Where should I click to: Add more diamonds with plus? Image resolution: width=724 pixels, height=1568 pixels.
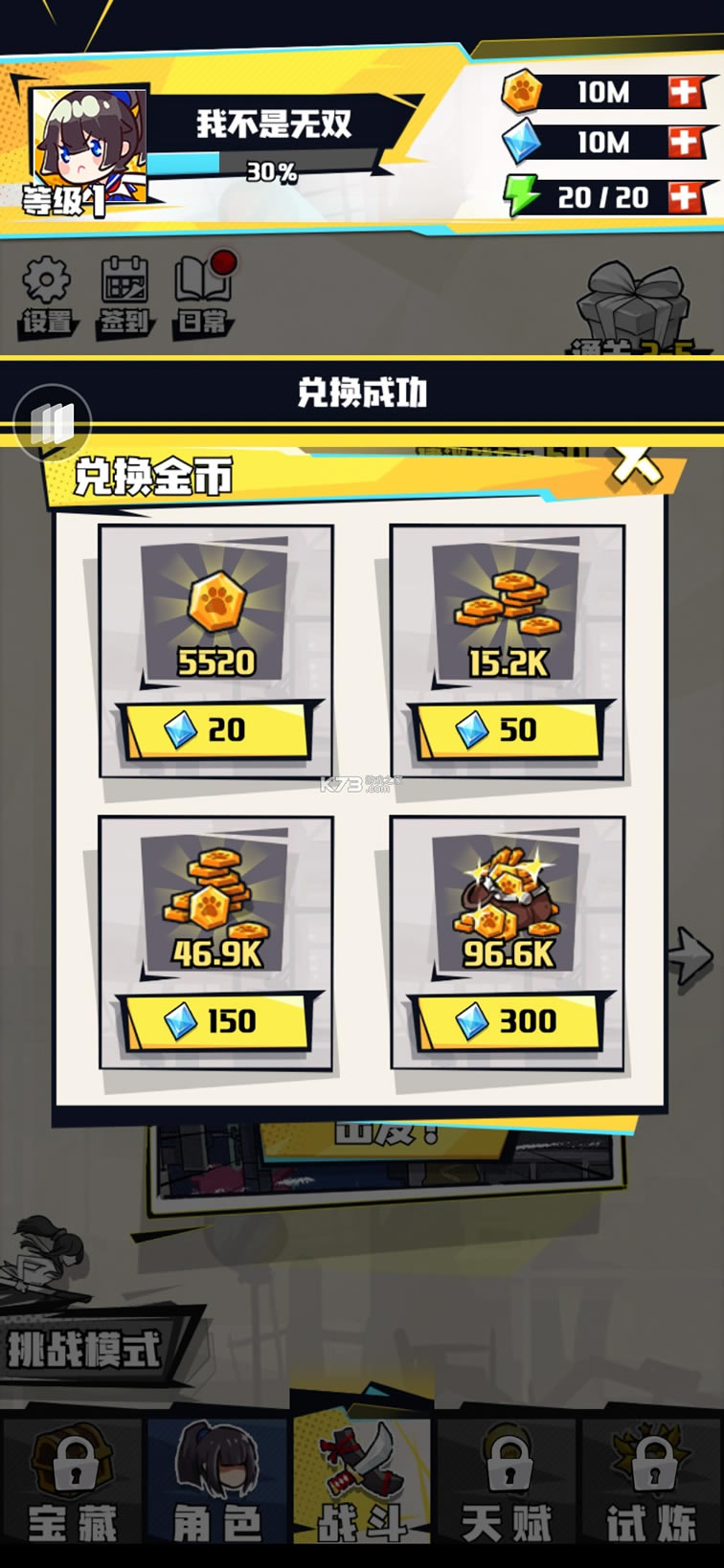(684, 143)
